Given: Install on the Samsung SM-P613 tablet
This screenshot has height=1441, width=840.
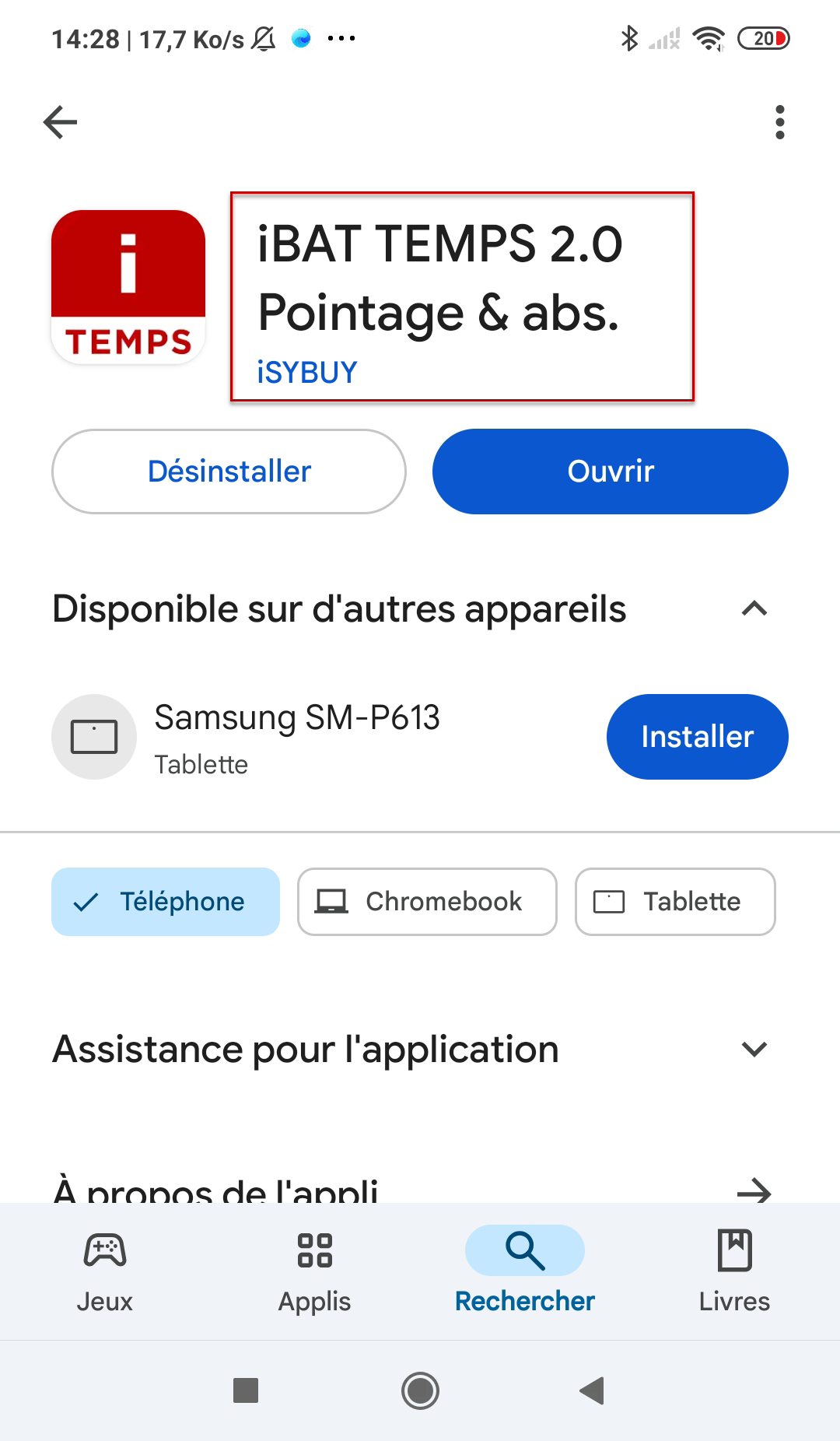Looking at the screenshot, I should tap(697, 737).
